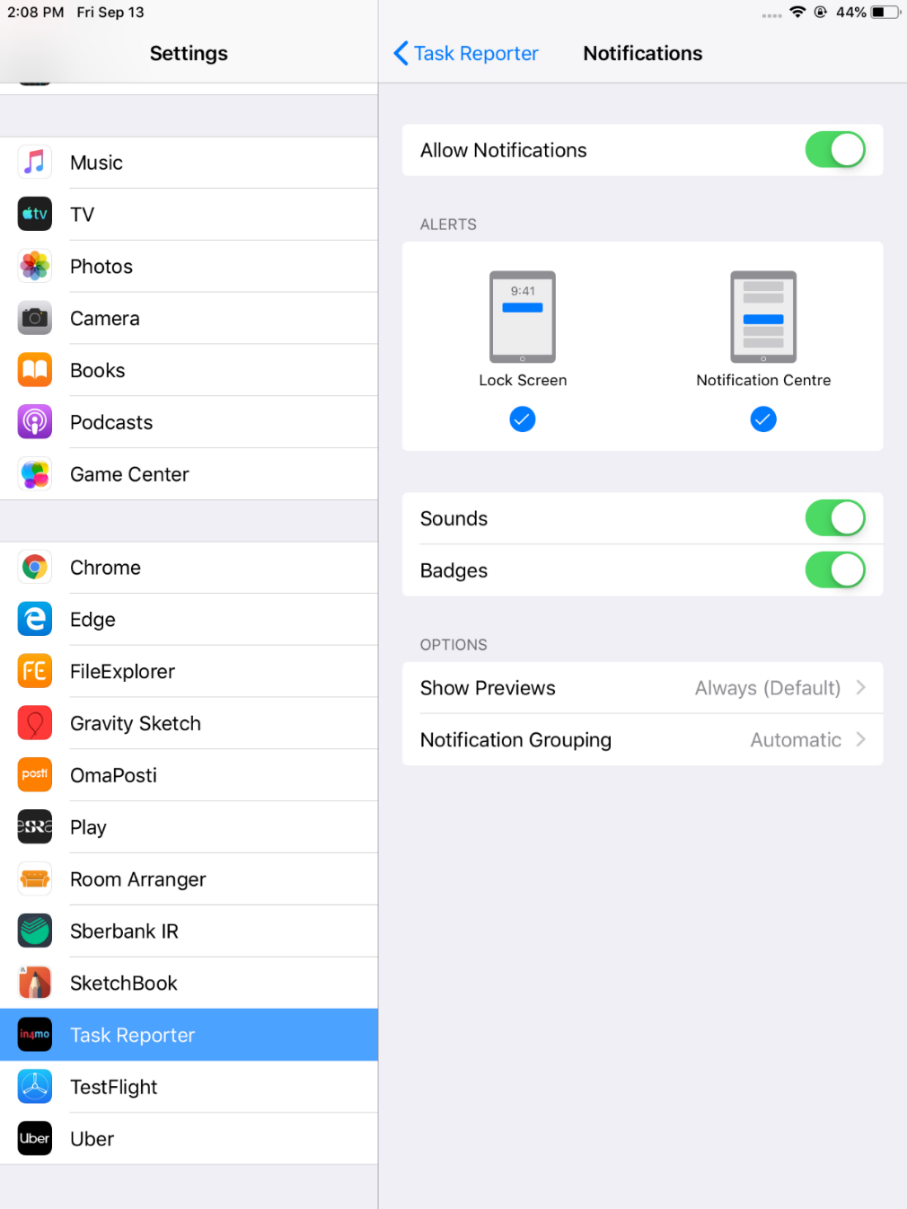Uncheck Lock Screen alerts

522,419
